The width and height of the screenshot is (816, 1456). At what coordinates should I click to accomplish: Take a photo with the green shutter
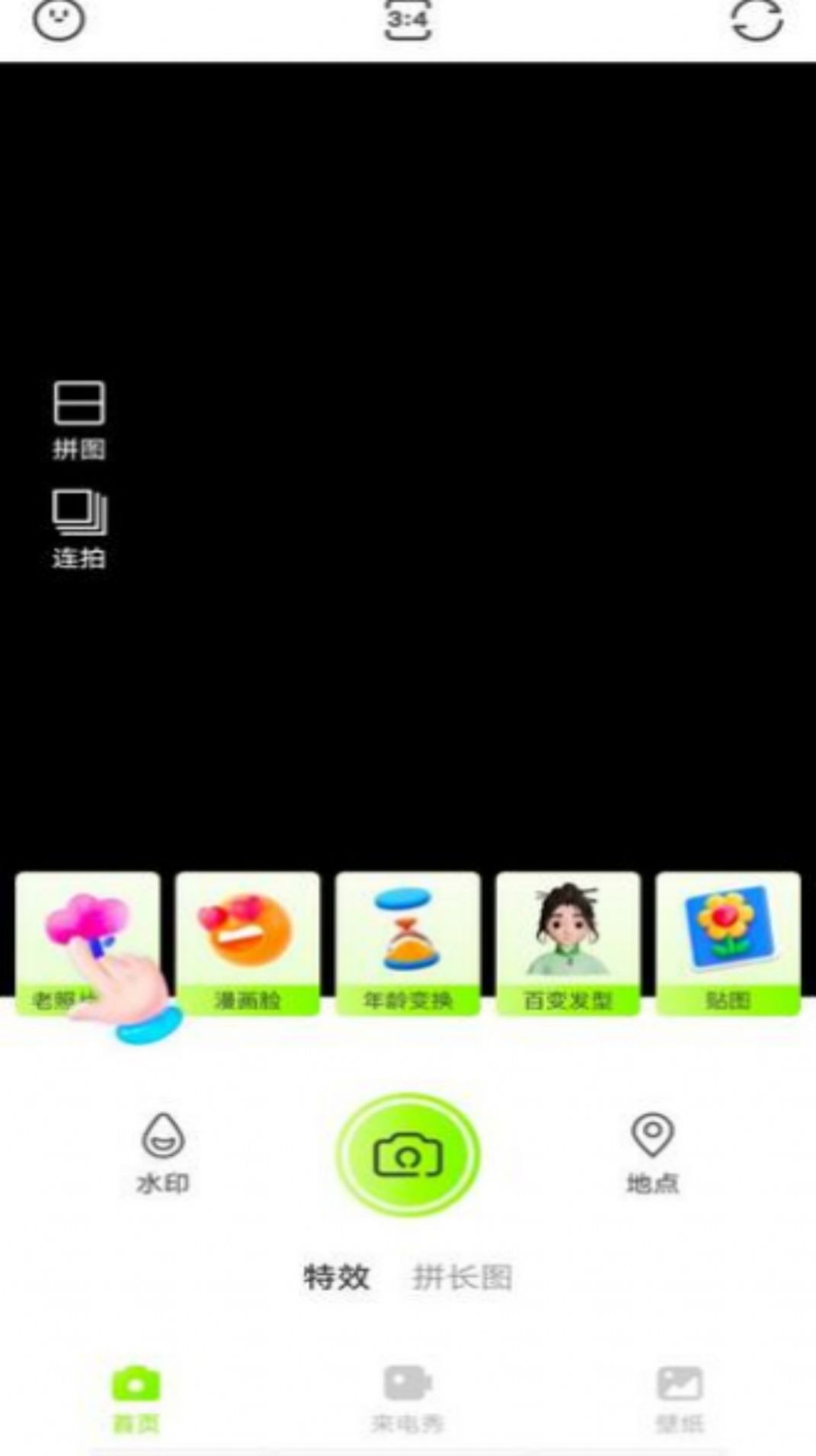tap(408, 1155)
